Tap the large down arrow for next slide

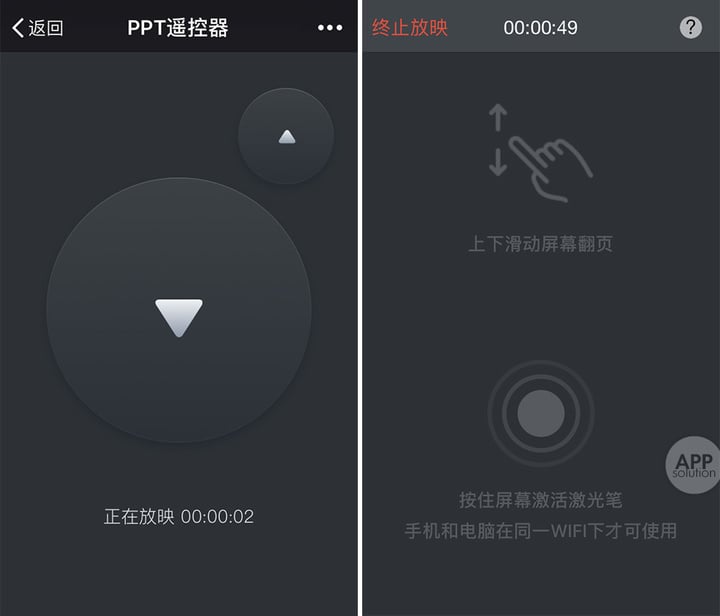coord(179,312)
